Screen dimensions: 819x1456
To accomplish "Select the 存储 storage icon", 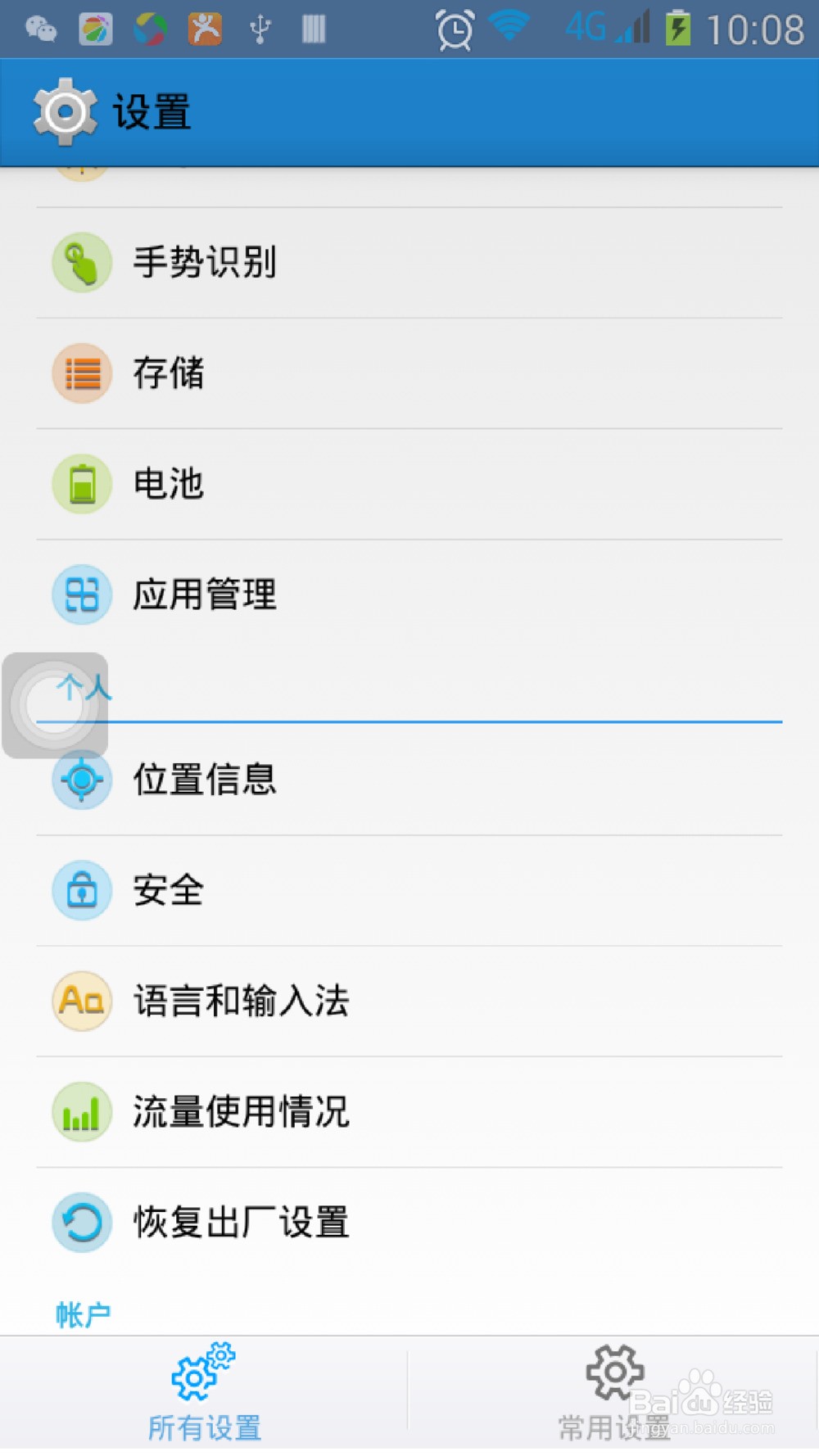I will pyautogui.click(x=81, y=373).
